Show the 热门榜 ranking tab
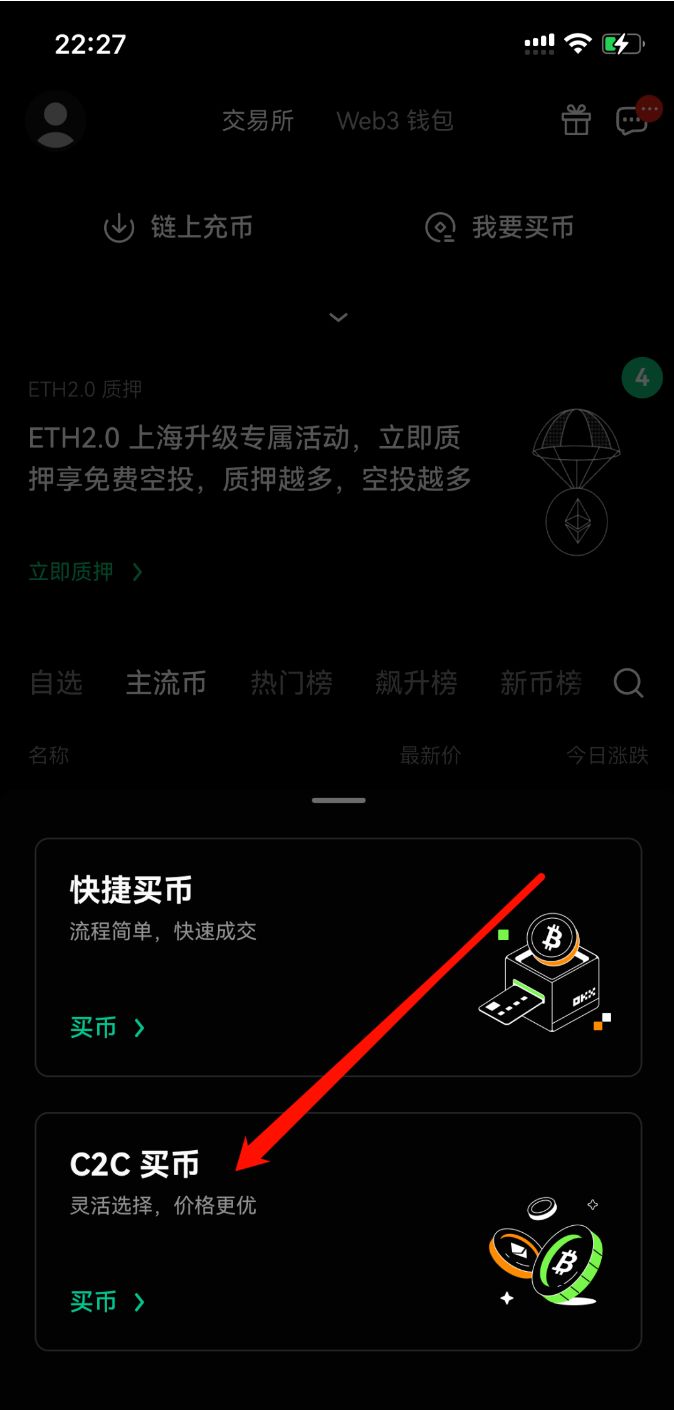 (x=291, y=683)
